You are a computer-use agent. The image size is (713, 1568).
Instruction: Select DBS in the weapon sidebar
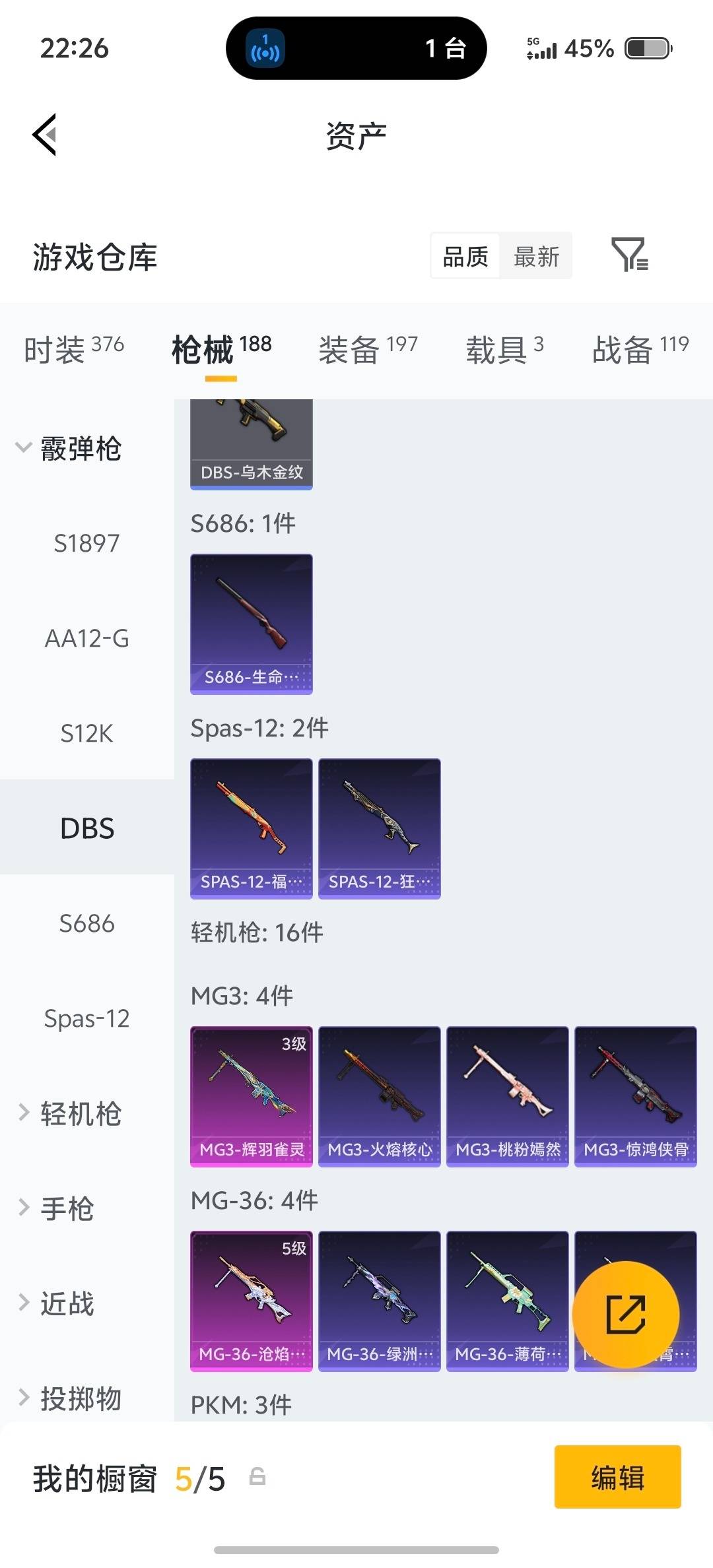[x=86, y=828]
